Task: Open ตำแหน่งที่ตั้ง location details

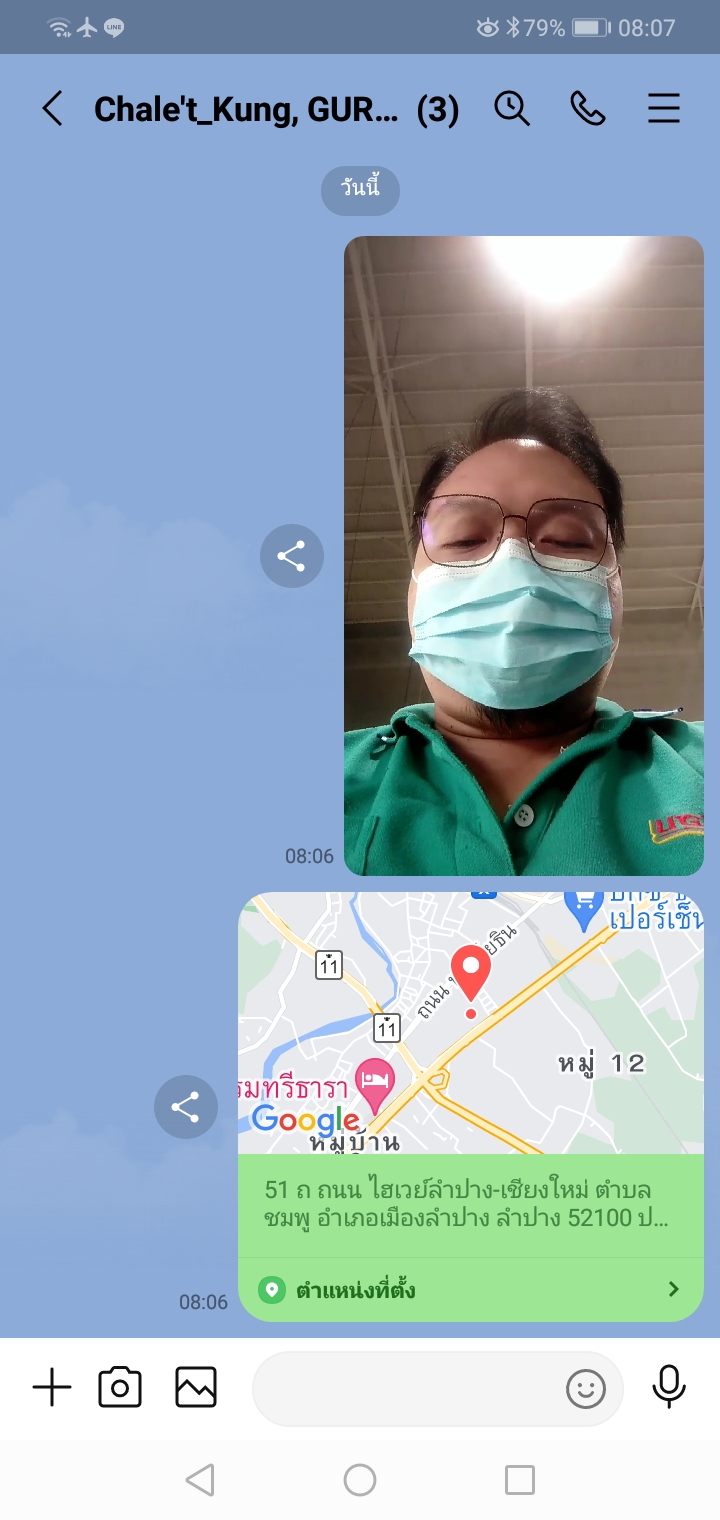Action: pos(471,1290)
